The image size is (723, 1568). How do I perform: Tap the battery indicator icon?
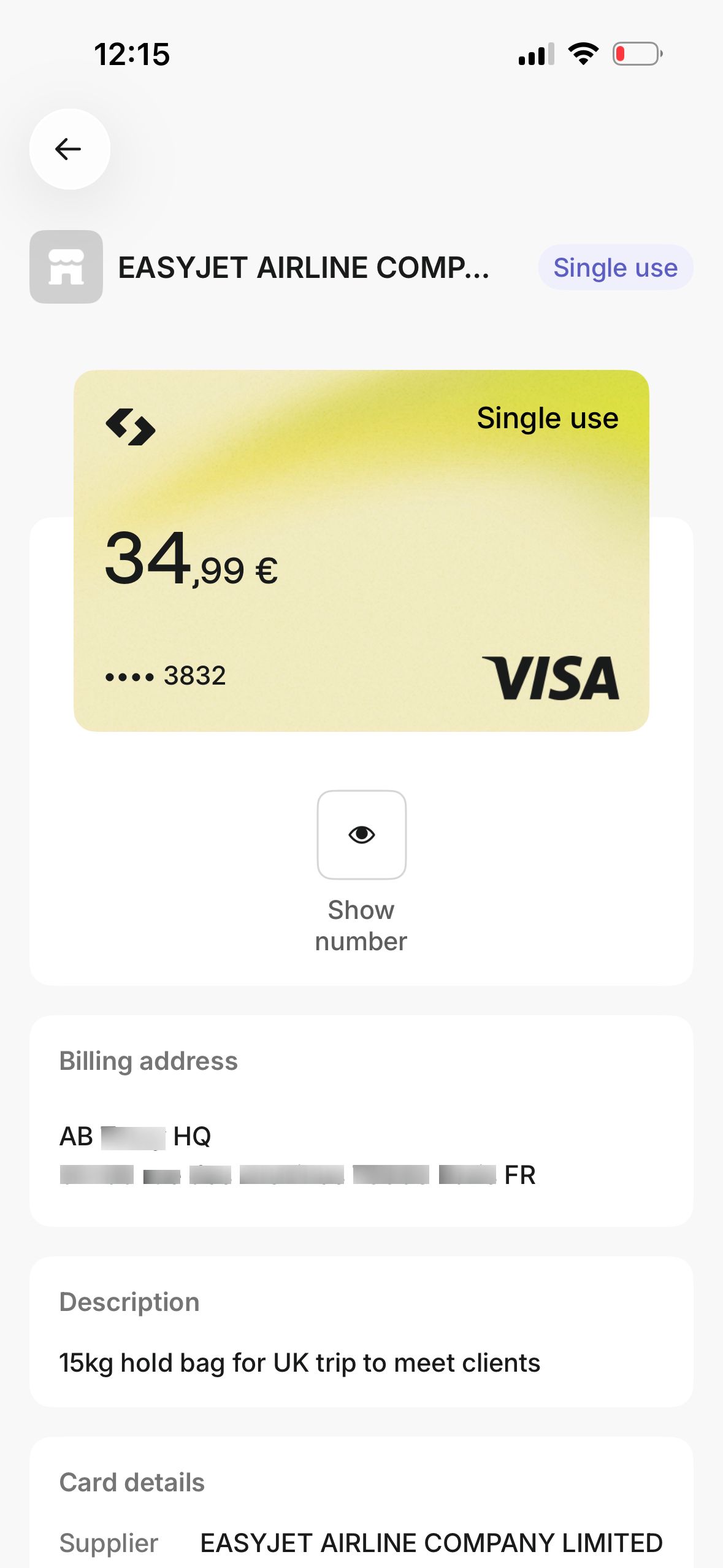[636, 54]
